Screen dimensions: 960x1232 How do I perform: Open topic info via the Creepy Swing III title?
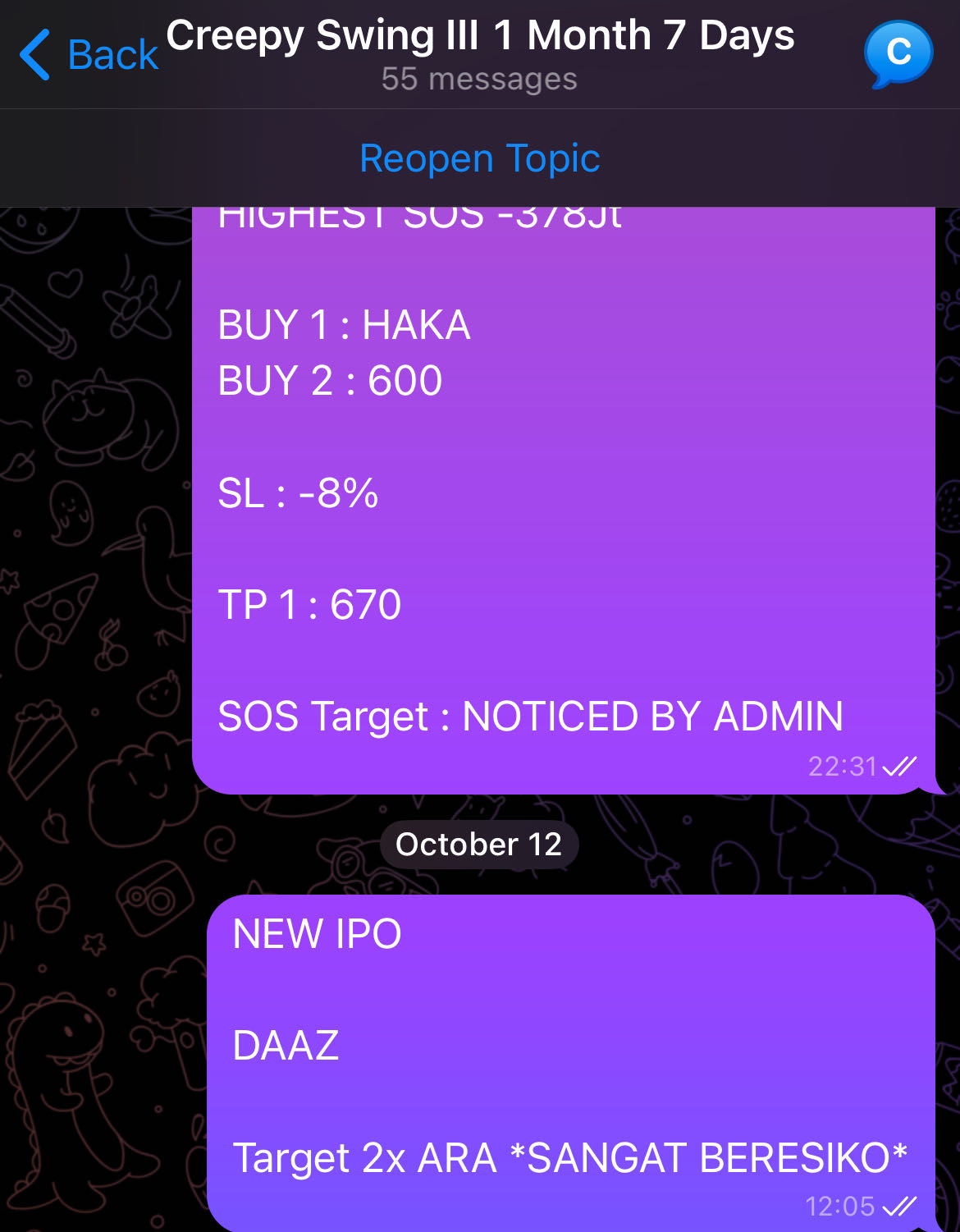coord(480,37)
